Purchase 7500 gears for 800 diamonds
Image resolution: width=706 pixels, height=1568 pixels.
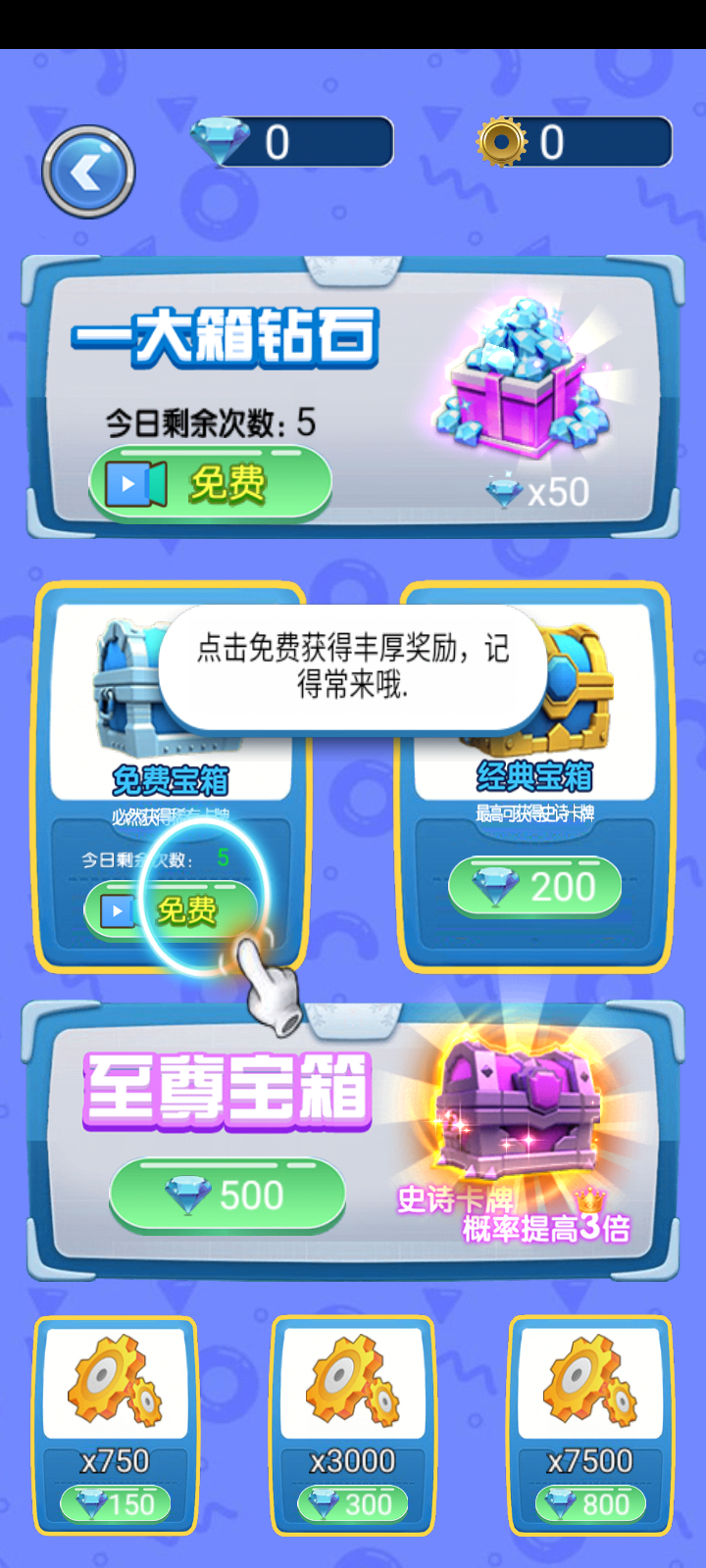point(588,1503)
